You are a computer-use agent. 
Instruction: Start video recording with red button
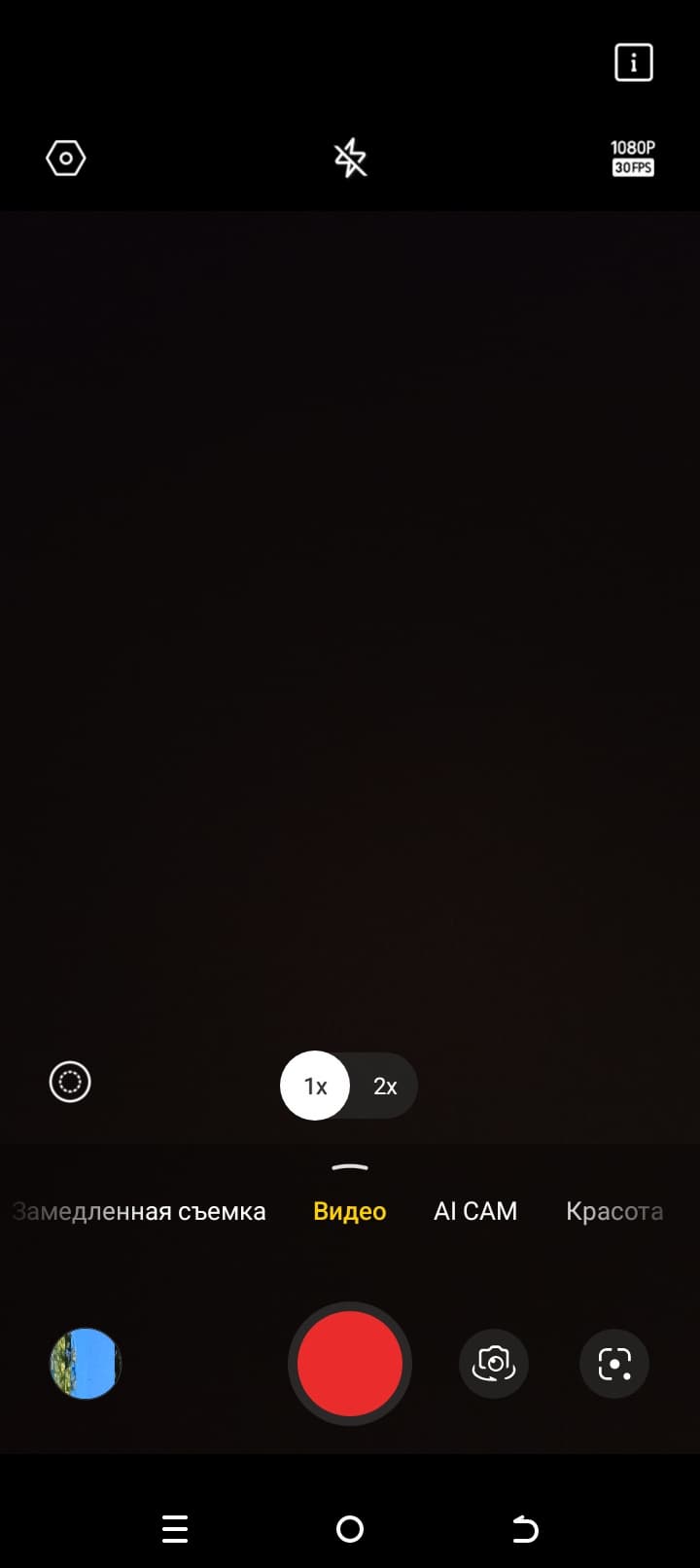[x=350, y=1364]
